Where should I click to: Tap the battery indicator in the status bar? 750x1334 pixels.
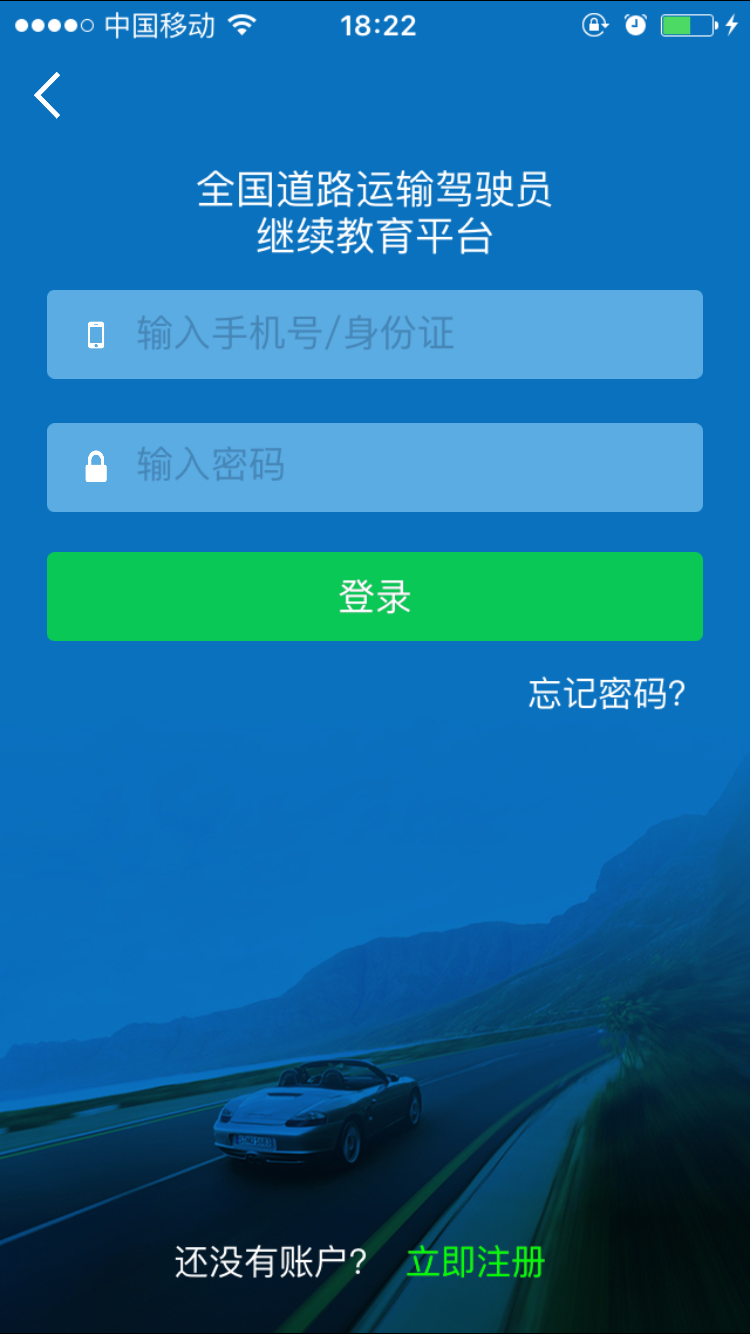click(x=688, y=24)
